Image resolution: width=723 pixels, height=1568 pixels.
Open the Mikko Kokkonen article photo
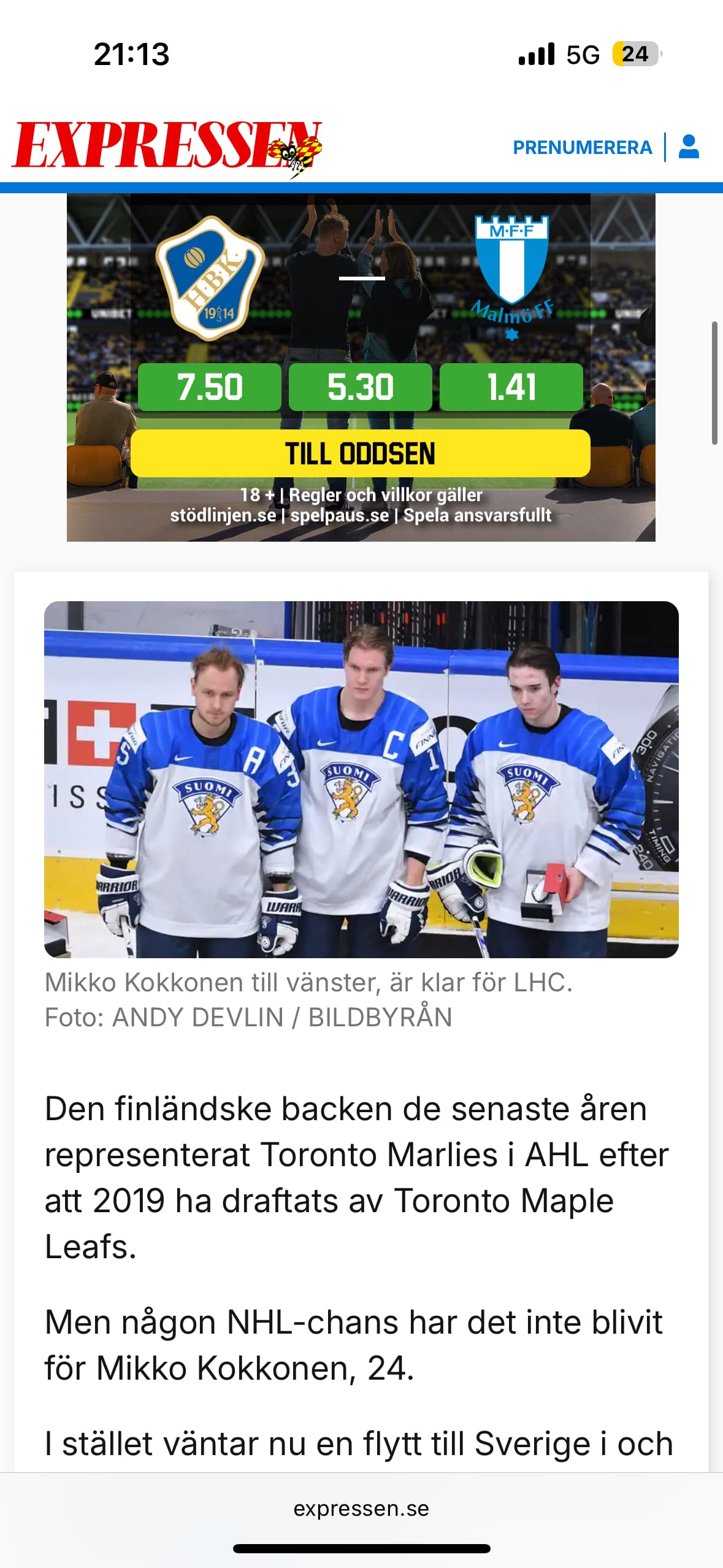coord(361,779)
